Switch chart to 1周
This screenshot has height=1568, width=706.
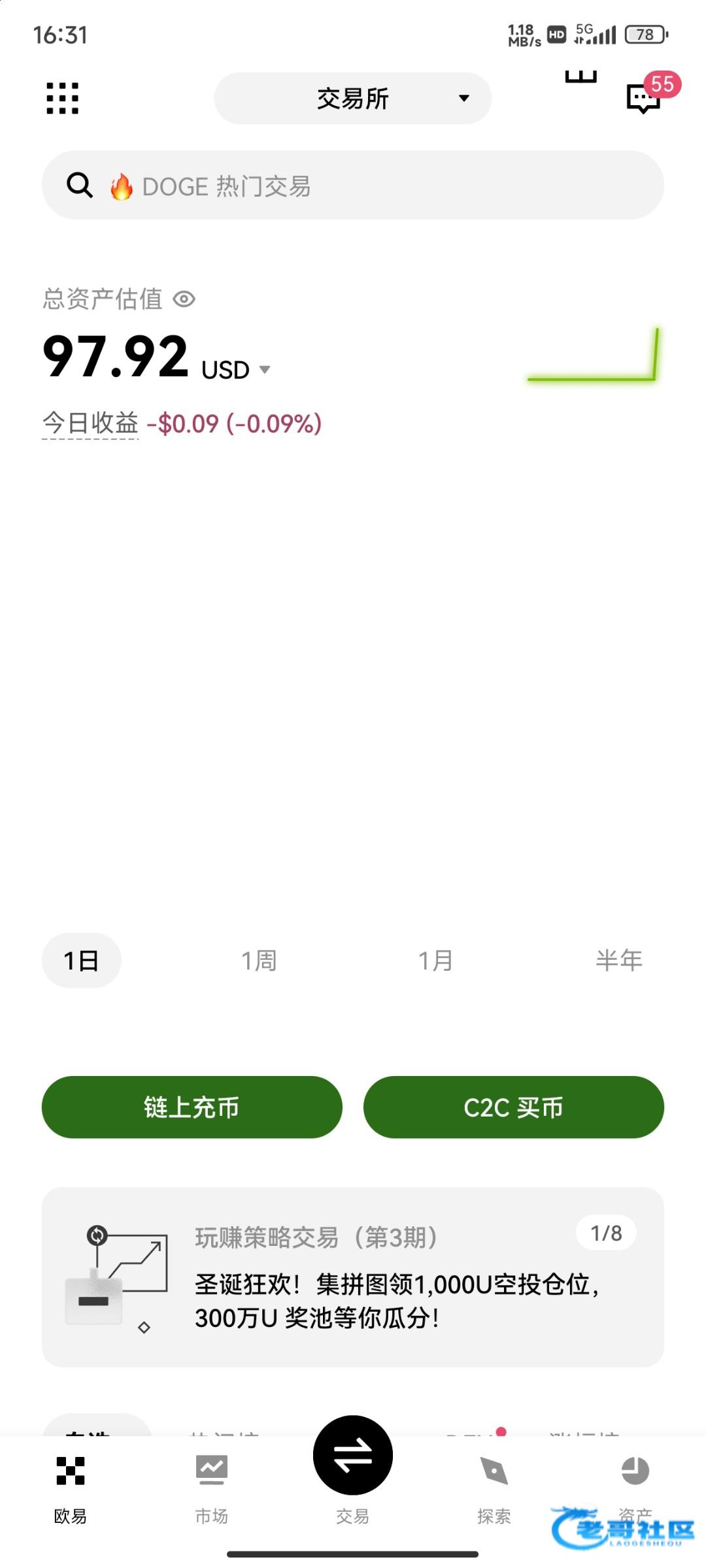pyautogui.click(x=259, y=960)
